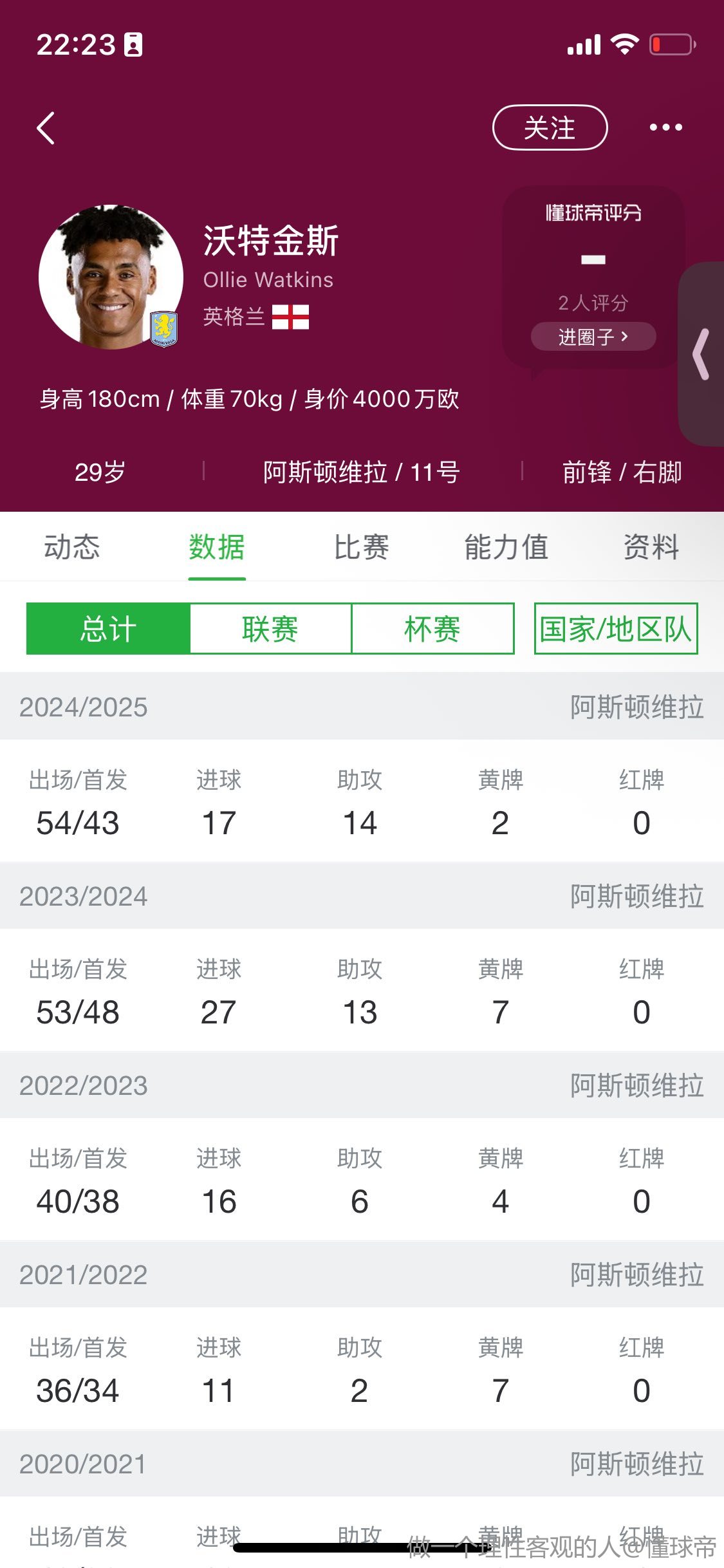Image resolution: width=724 pixels, height=1568 pixels.
Task: Select the 总计 stats filter
Action: point(108,629)
